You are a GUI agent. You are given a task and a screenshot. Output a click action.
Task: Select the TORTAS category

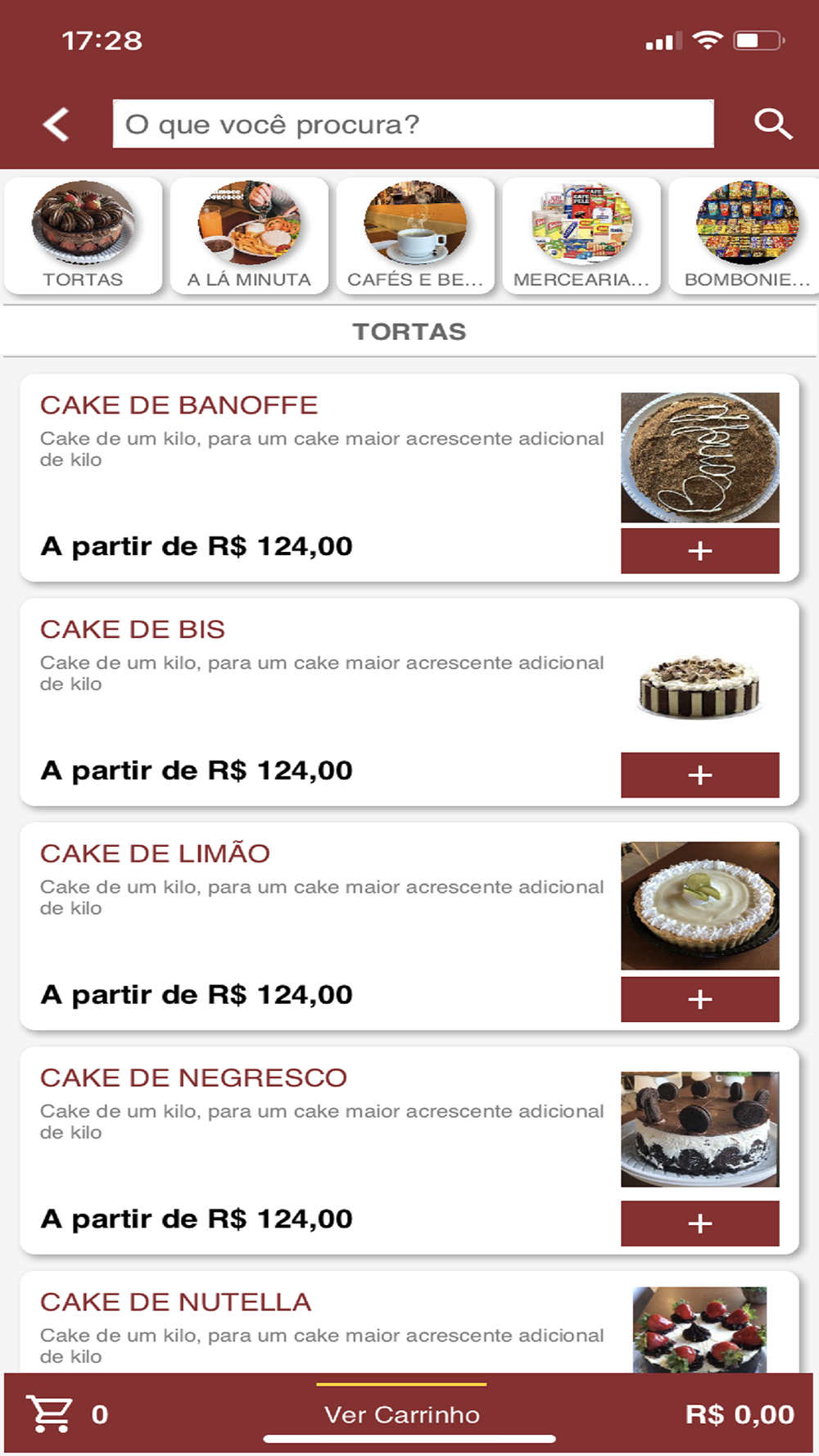(83, 236)
